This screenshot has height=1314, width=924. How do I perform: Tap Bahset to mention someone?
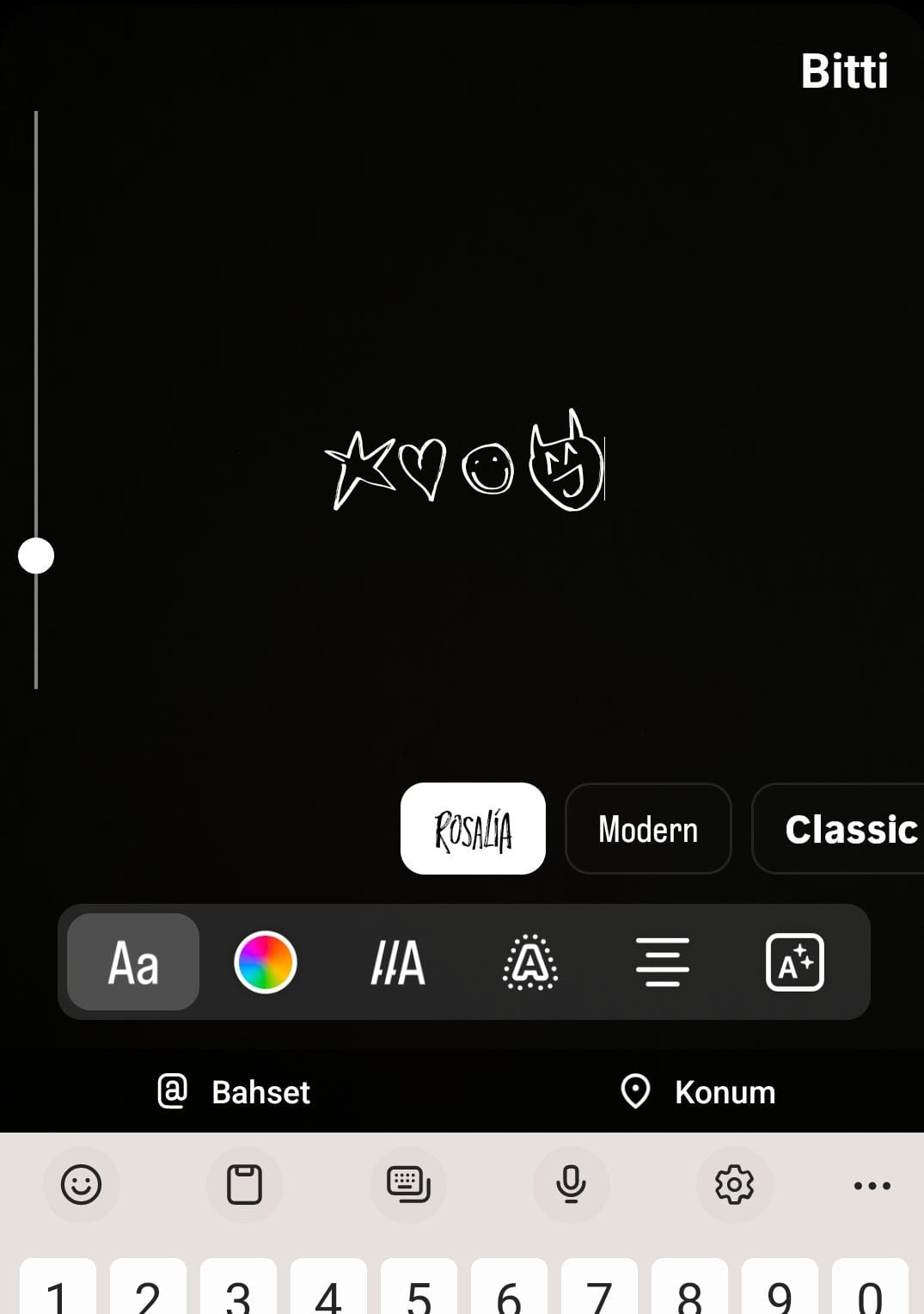(x=235, y=1092)
